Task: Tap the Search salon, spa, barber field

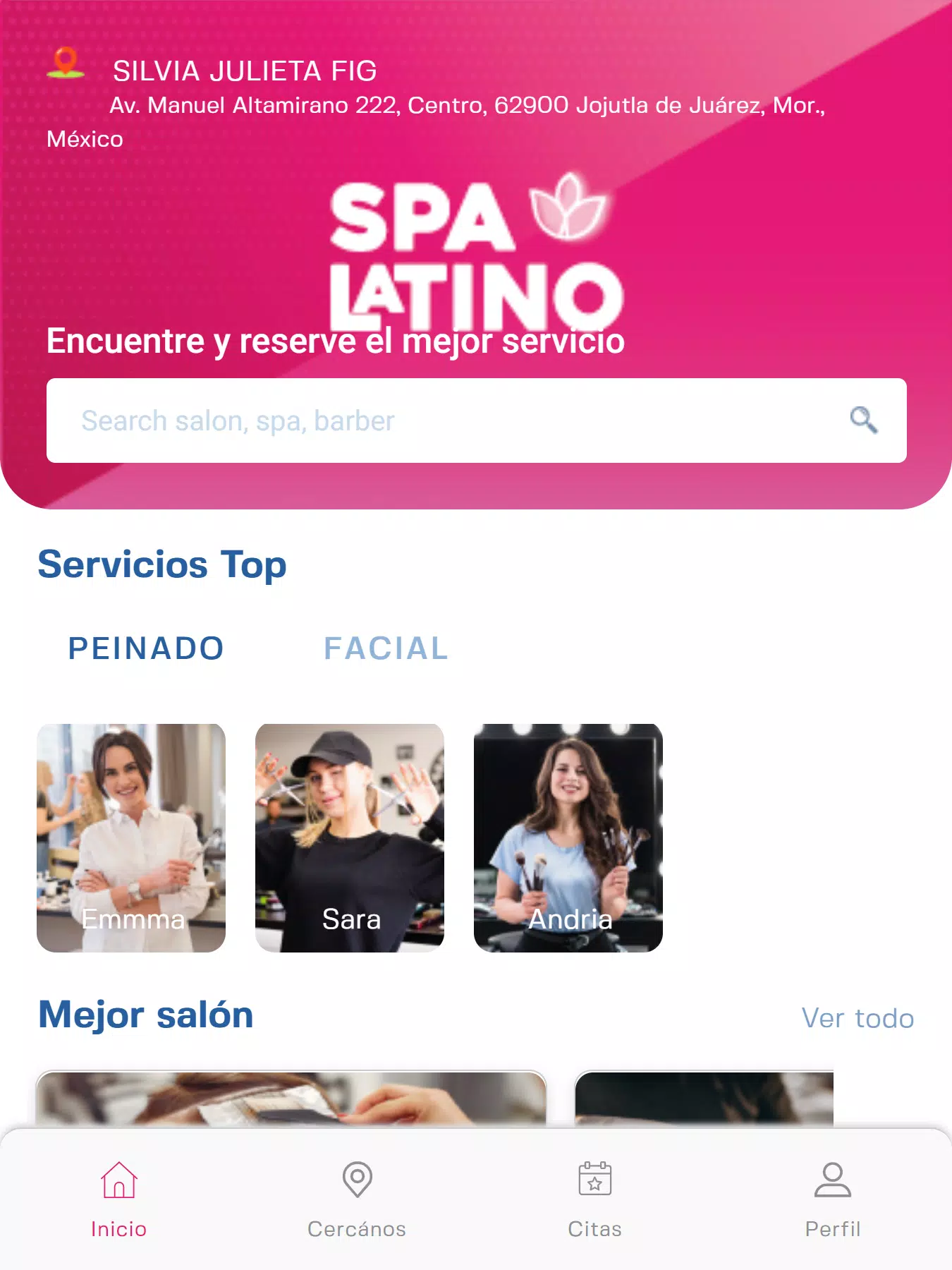Action: point(353,420)
